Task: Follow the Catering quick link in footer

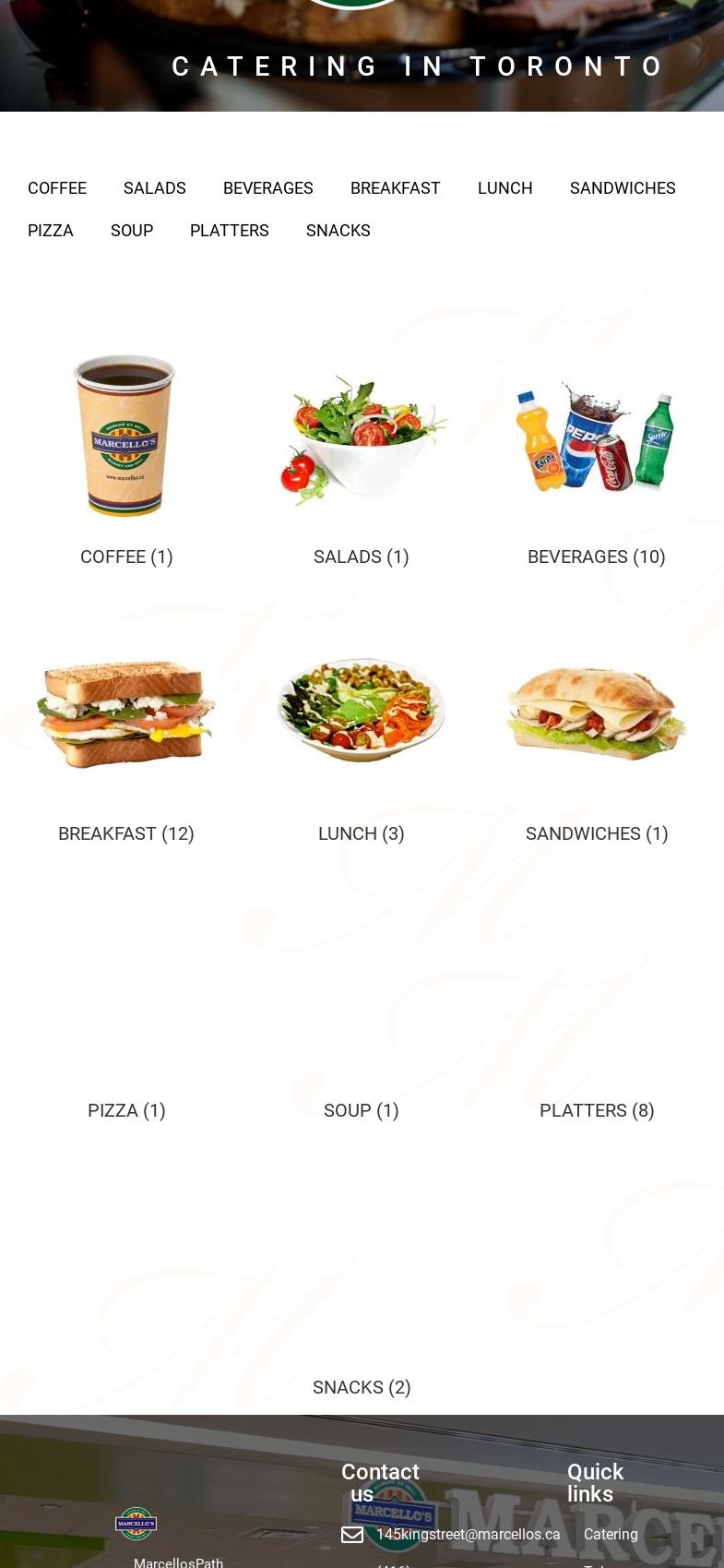Action: (611, 1534)
